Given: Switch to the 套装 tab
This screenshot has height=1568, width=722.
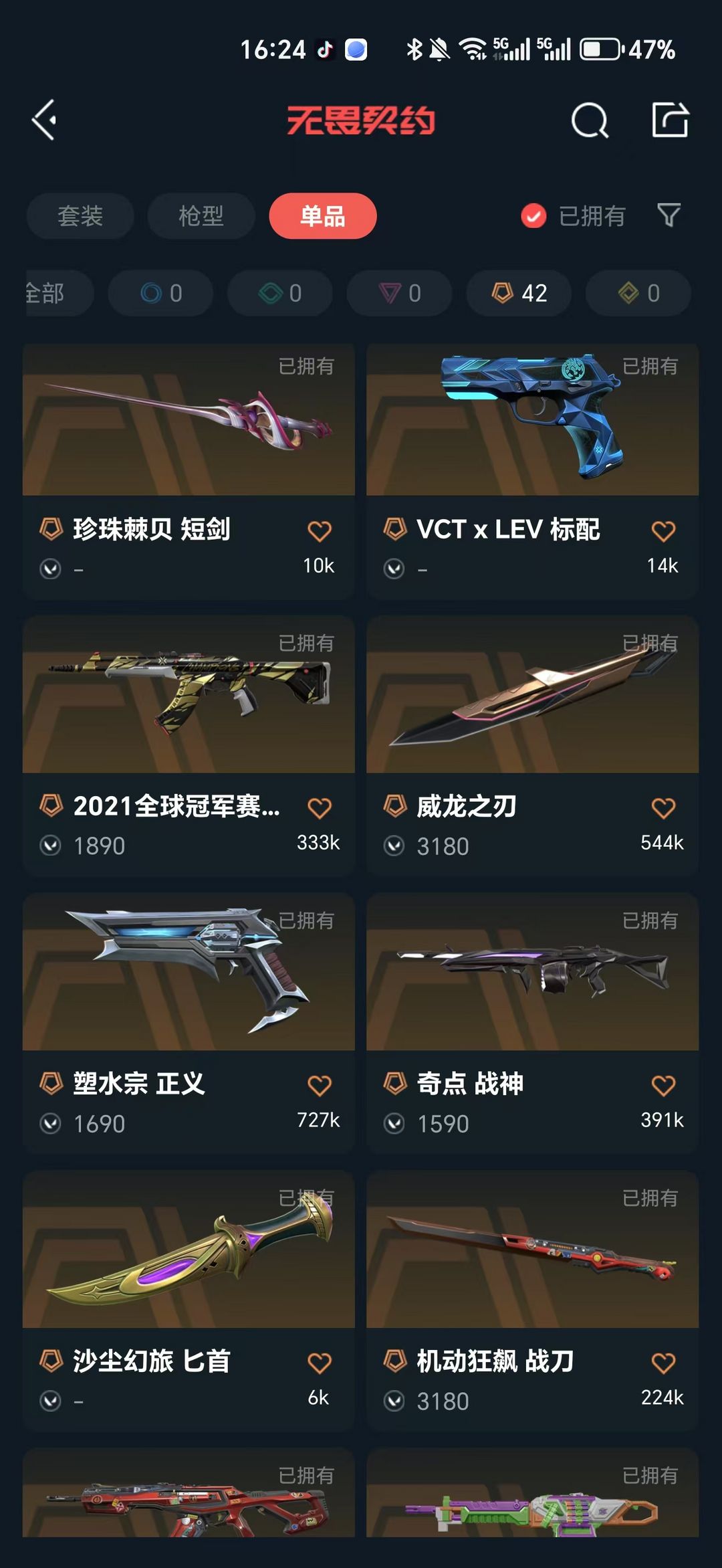Looking at the screenshot, I should click(x=80, y=216).
